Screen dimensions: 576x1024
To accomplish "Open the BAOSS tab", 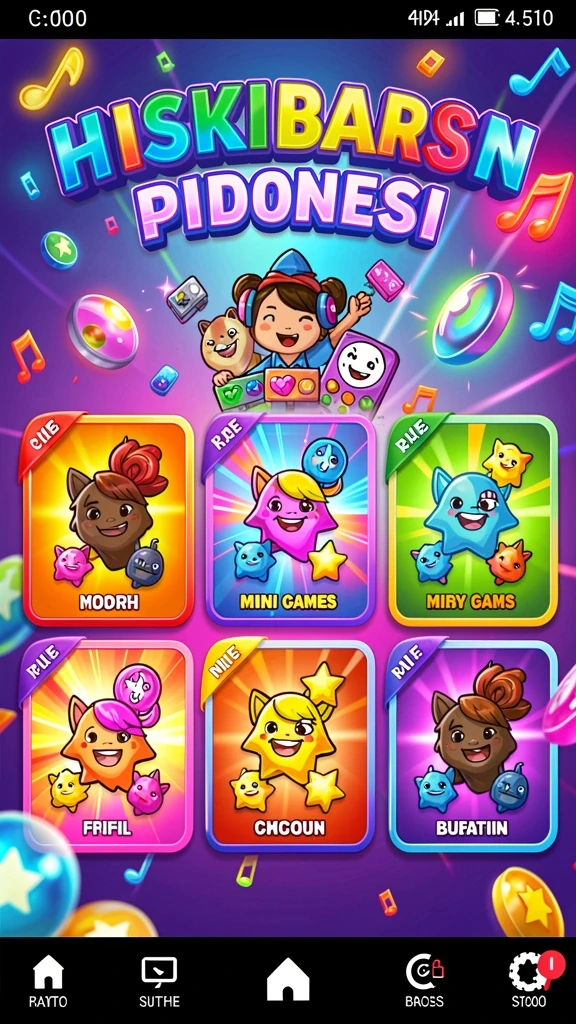I will (x=424, y=980).
